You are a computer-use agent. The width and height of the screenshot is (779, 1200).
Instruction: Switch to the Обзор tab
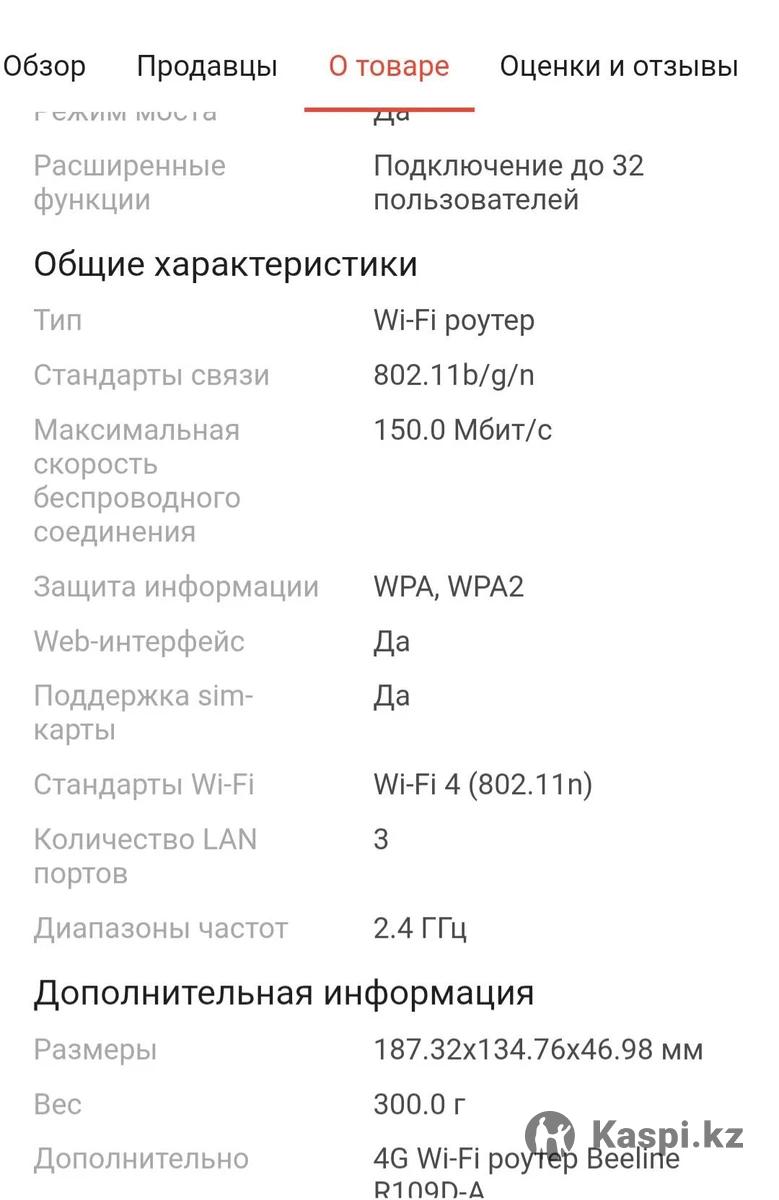[45, 67]
